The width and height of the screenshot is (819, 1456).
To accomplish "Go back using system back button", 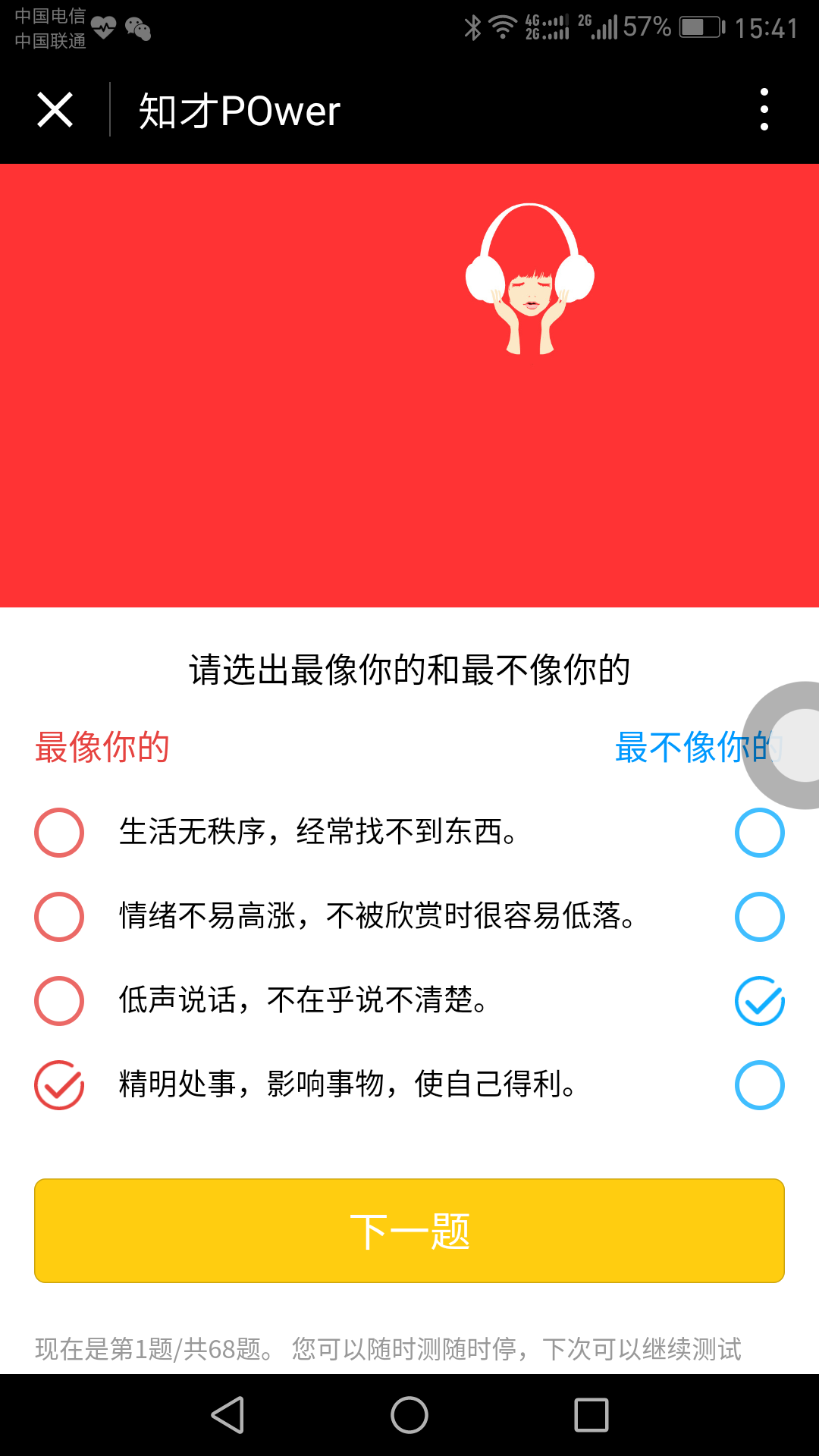I will tap(227, 1415).
